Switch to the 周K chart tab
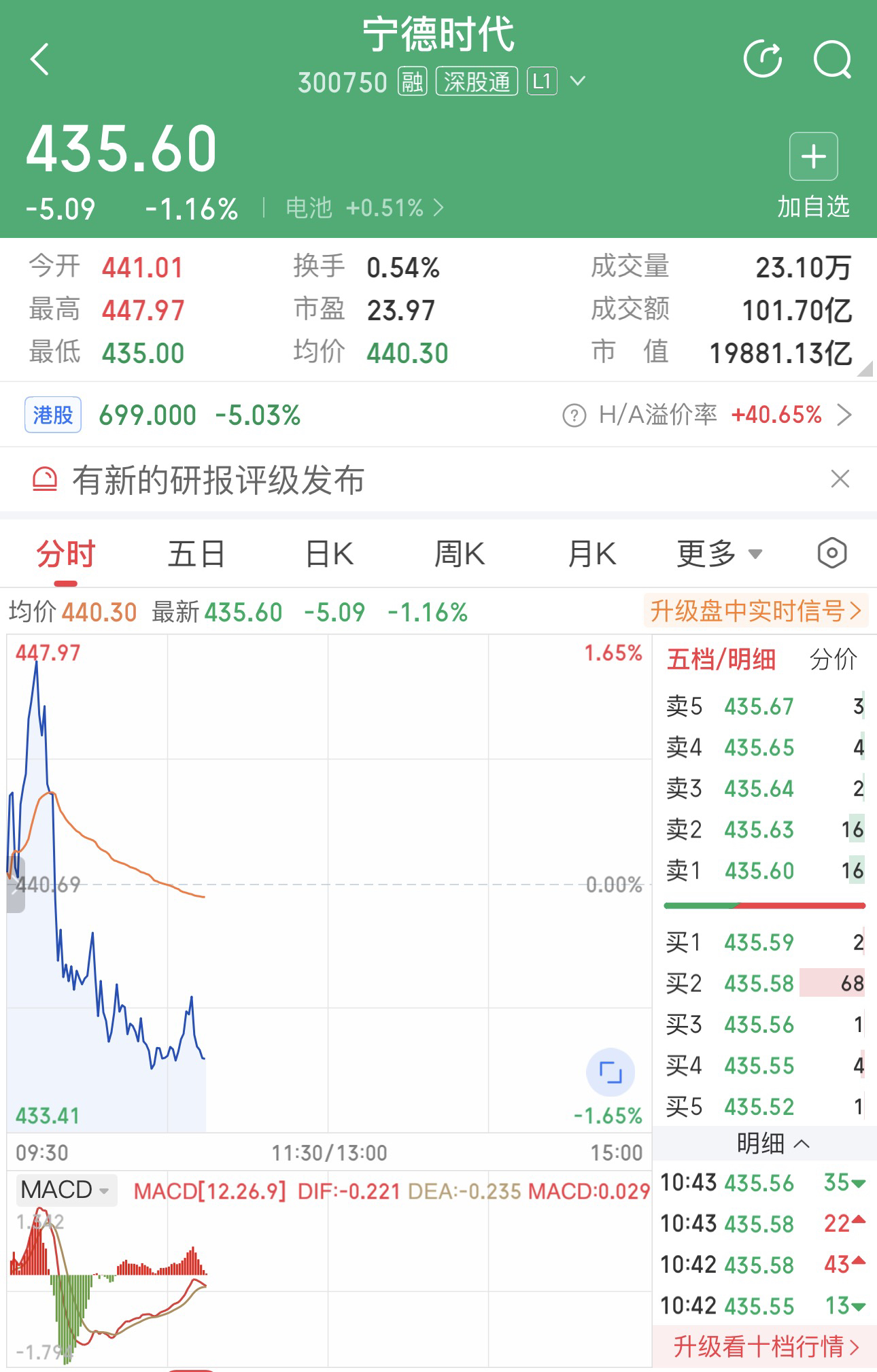The image size is (877, 1372). pyautogui.click(x=460, y=554)
